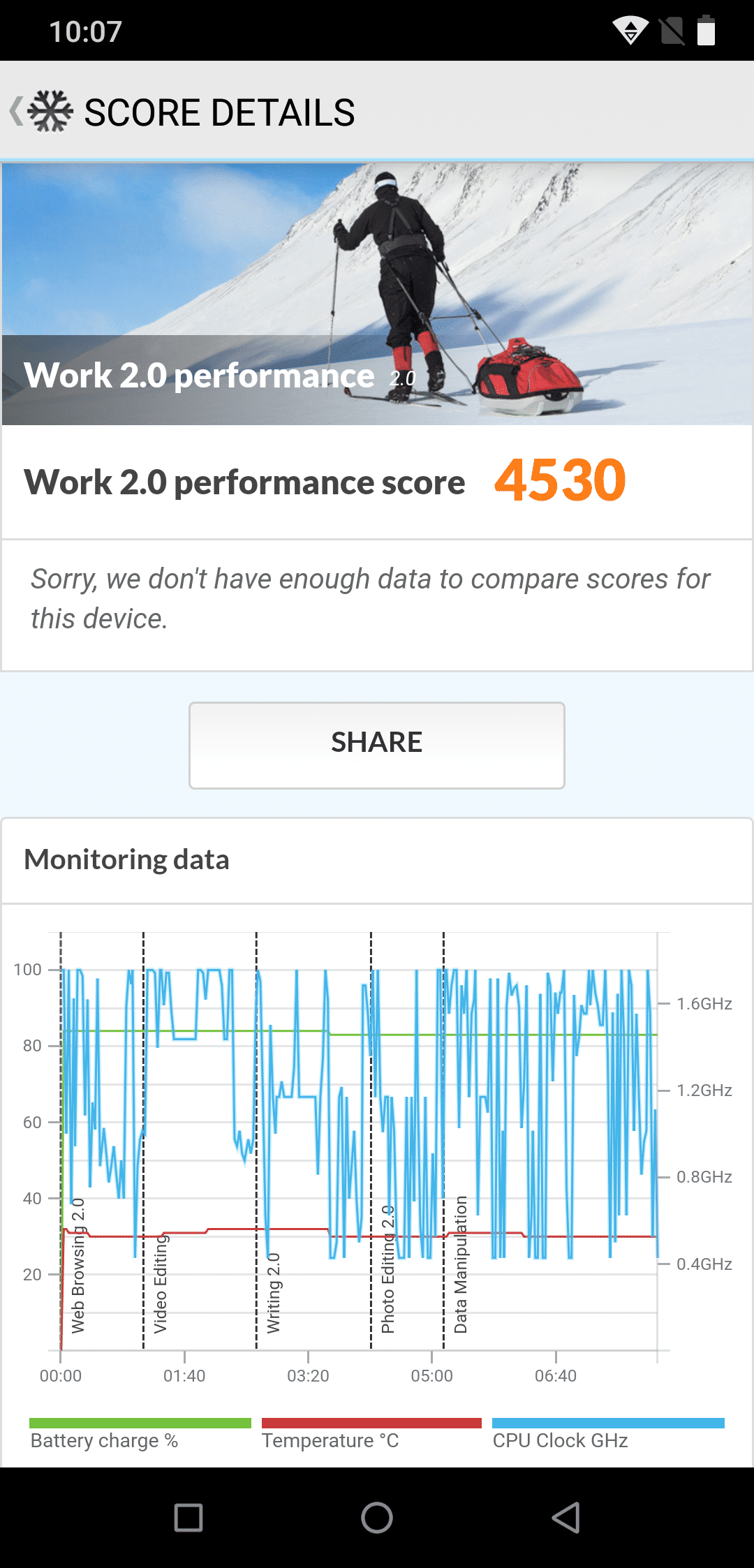Go back using the snowflake arrow
754x1568 pixels.
40,111
